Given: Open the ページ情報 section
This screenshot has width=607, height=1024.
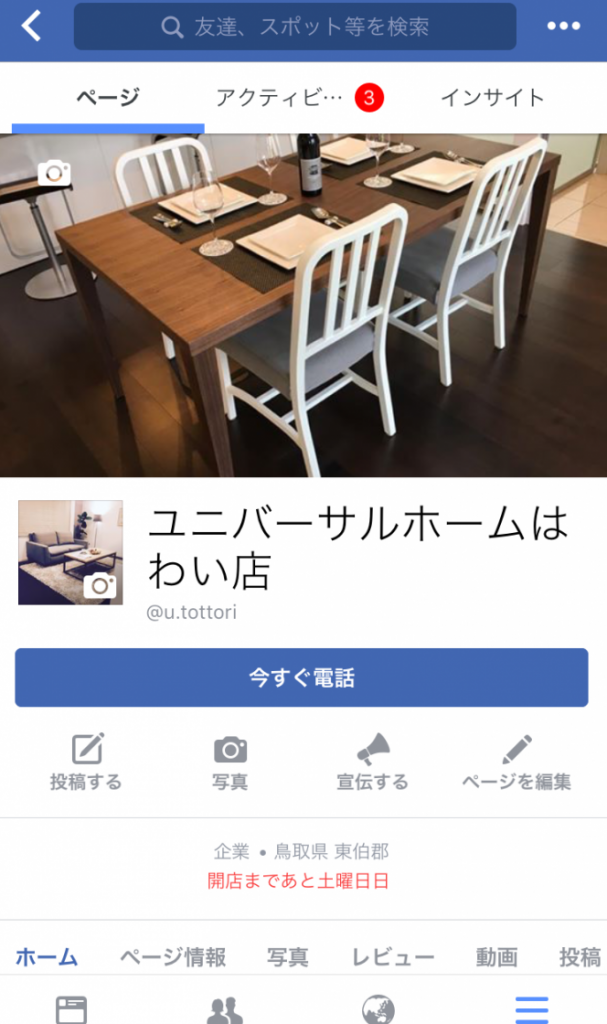Looking at the screenshot, I should tap(172, 957).
